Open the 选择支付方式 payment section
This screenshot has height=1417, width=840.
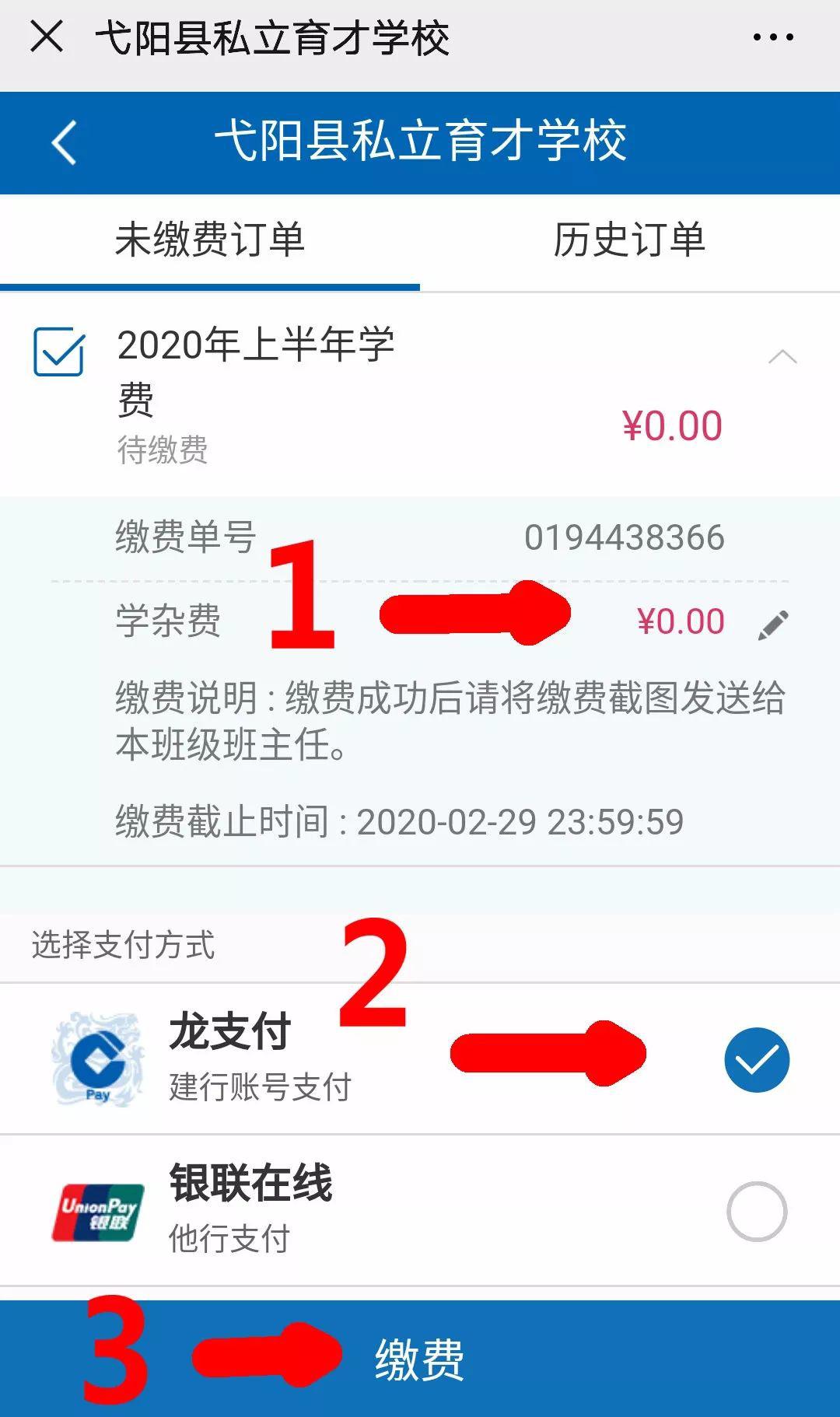[x=124, y=945]
